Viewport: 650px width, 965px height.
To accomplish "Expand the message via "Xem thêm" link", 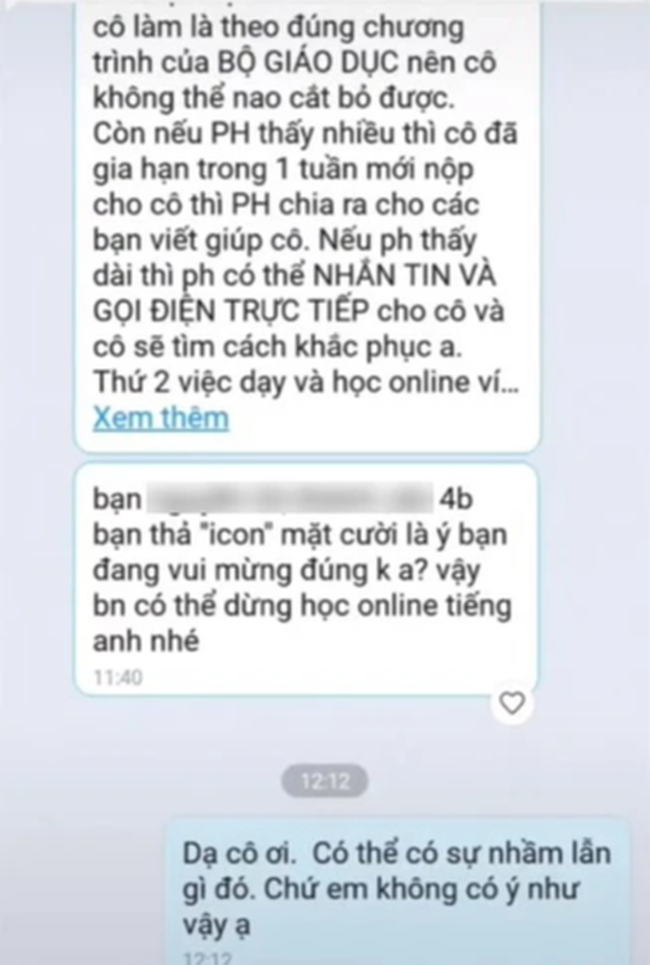I will click(161, 417).
